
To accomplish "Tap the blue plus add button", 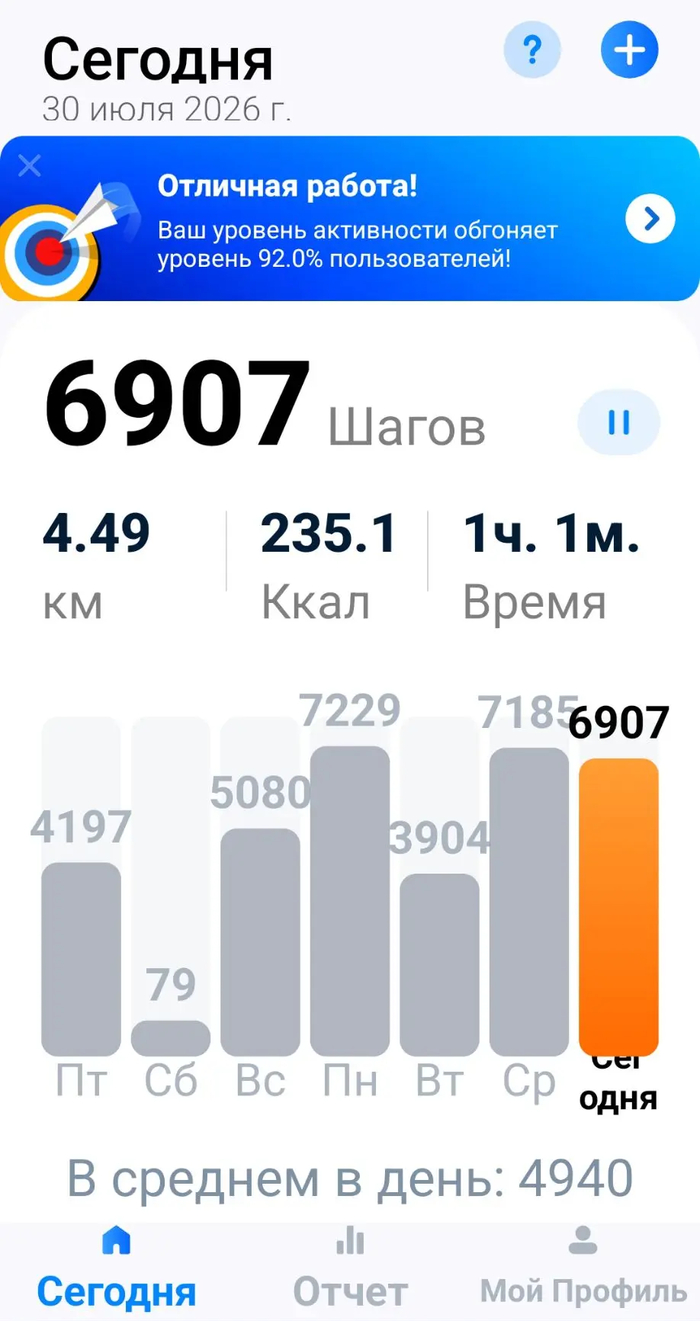I will [x=629, y=49].
